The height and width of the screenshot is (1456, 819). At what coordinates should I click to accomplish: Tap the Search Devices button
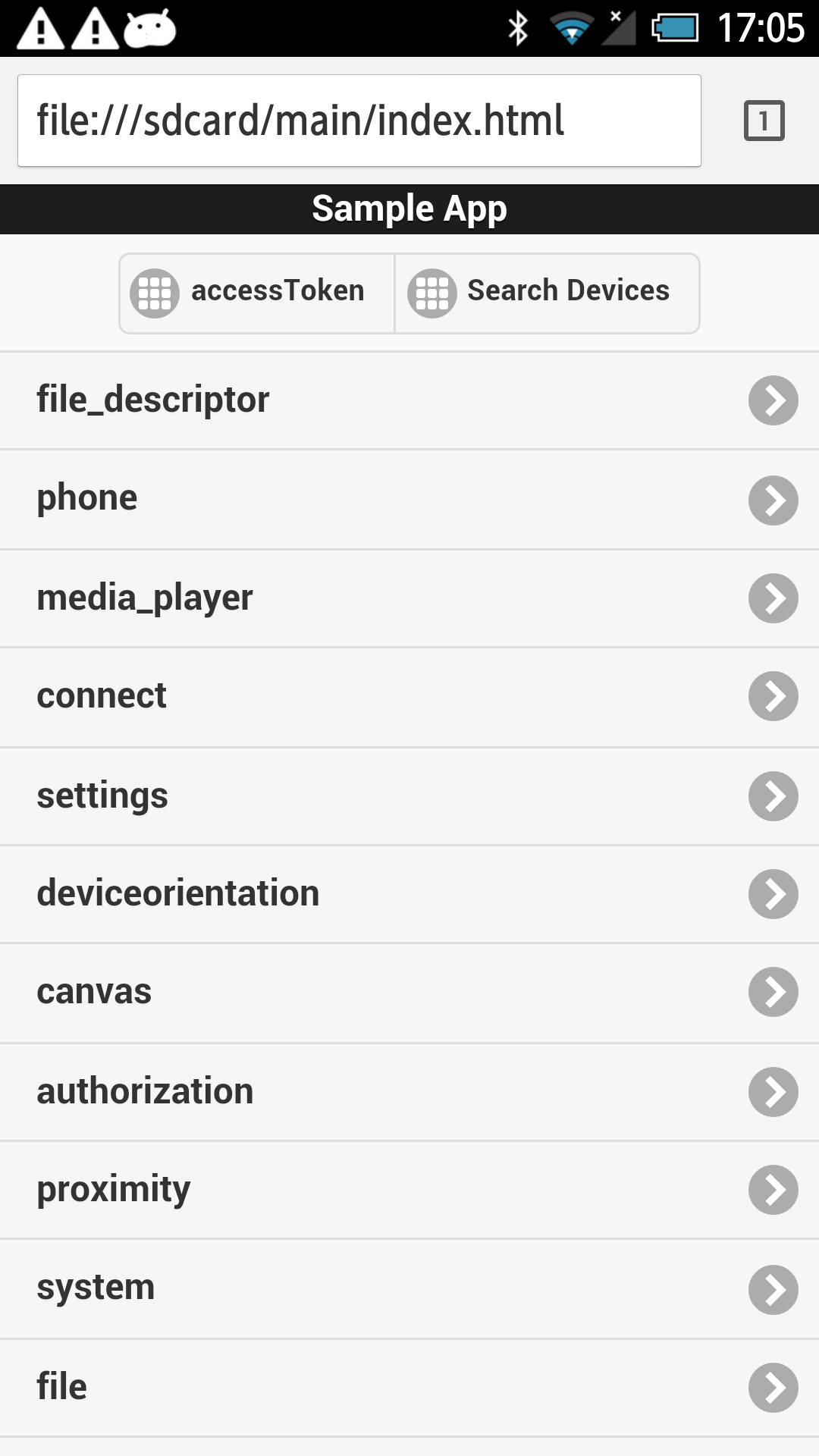[x=546, y=293]
